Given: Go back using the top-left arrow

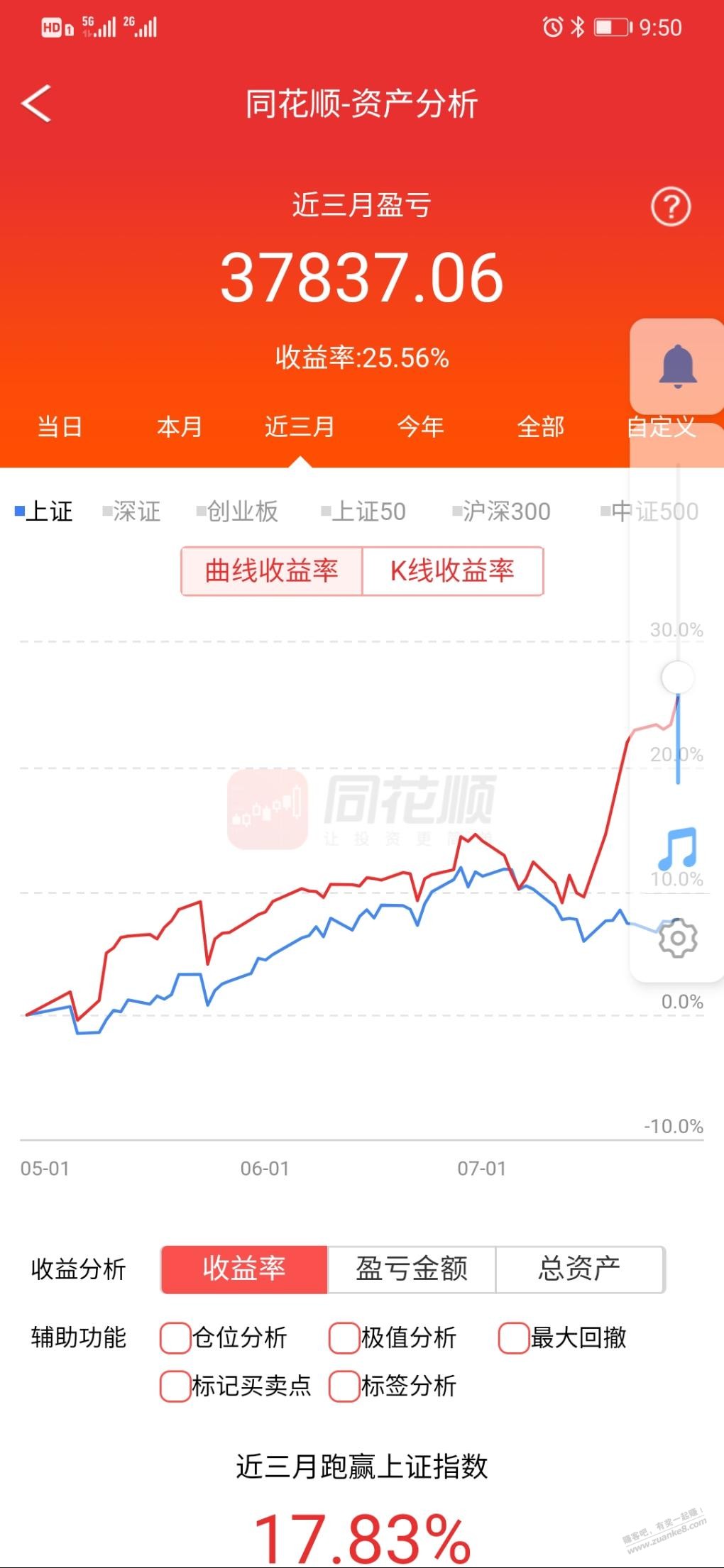Looking at the screenshot, I should tap(36, 104).
